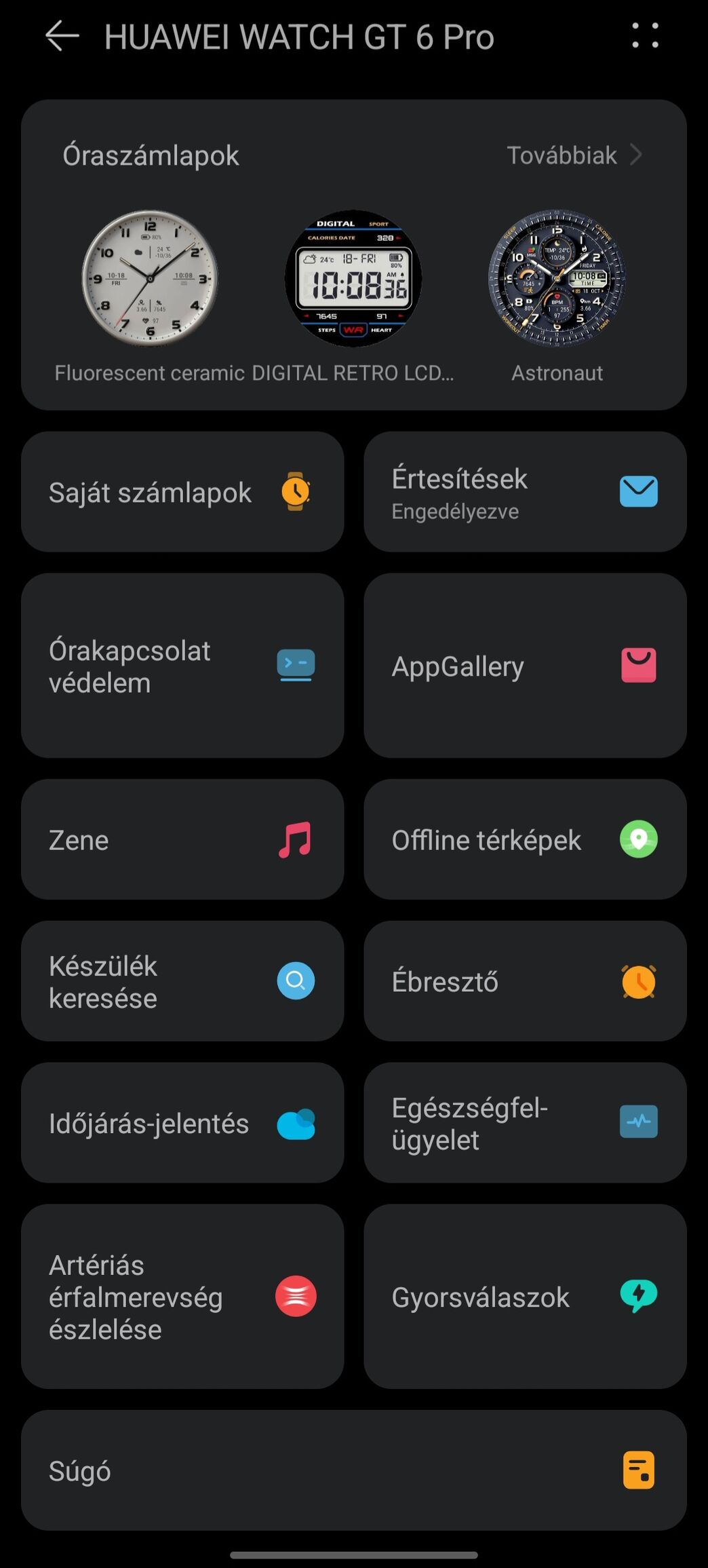Pick the Astronaut watch face
Image resolution: width=708 pixels, height=1568 pixels.
(x=557, y=278)
